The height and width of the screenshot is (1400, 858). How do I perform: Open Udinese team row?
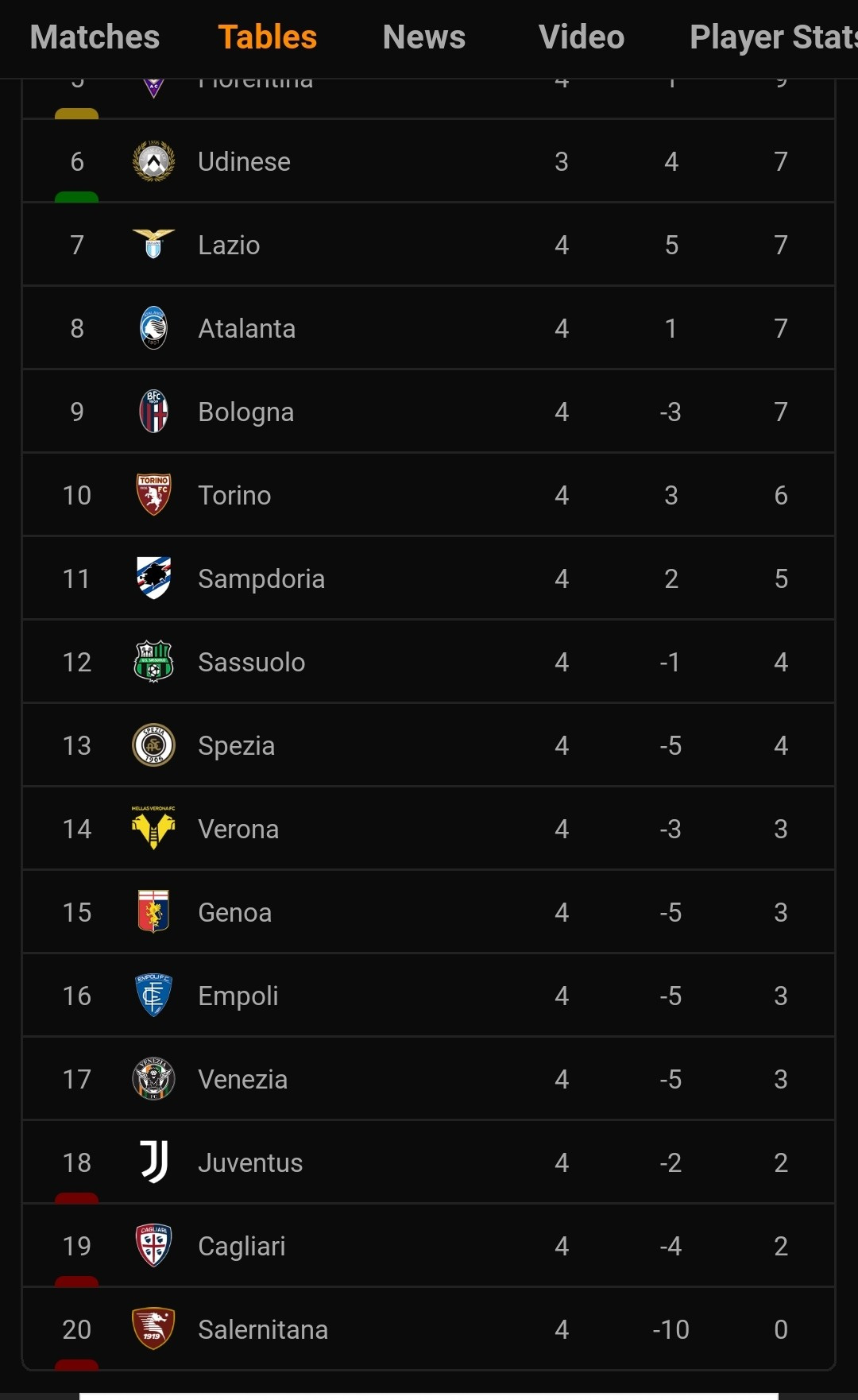click(x=429, y=161)
